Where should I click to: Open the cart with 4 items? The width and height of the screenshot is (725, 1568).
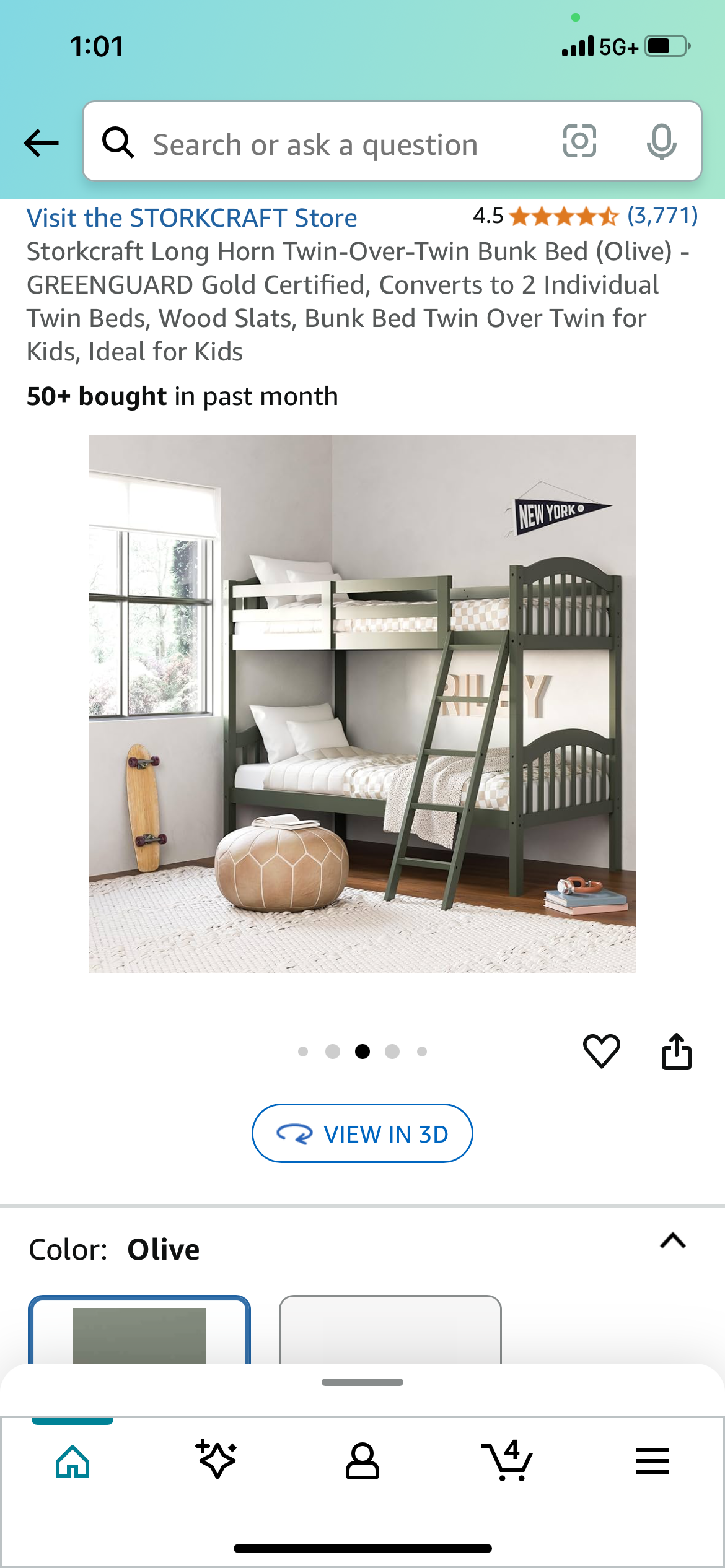coord(507,1461)
